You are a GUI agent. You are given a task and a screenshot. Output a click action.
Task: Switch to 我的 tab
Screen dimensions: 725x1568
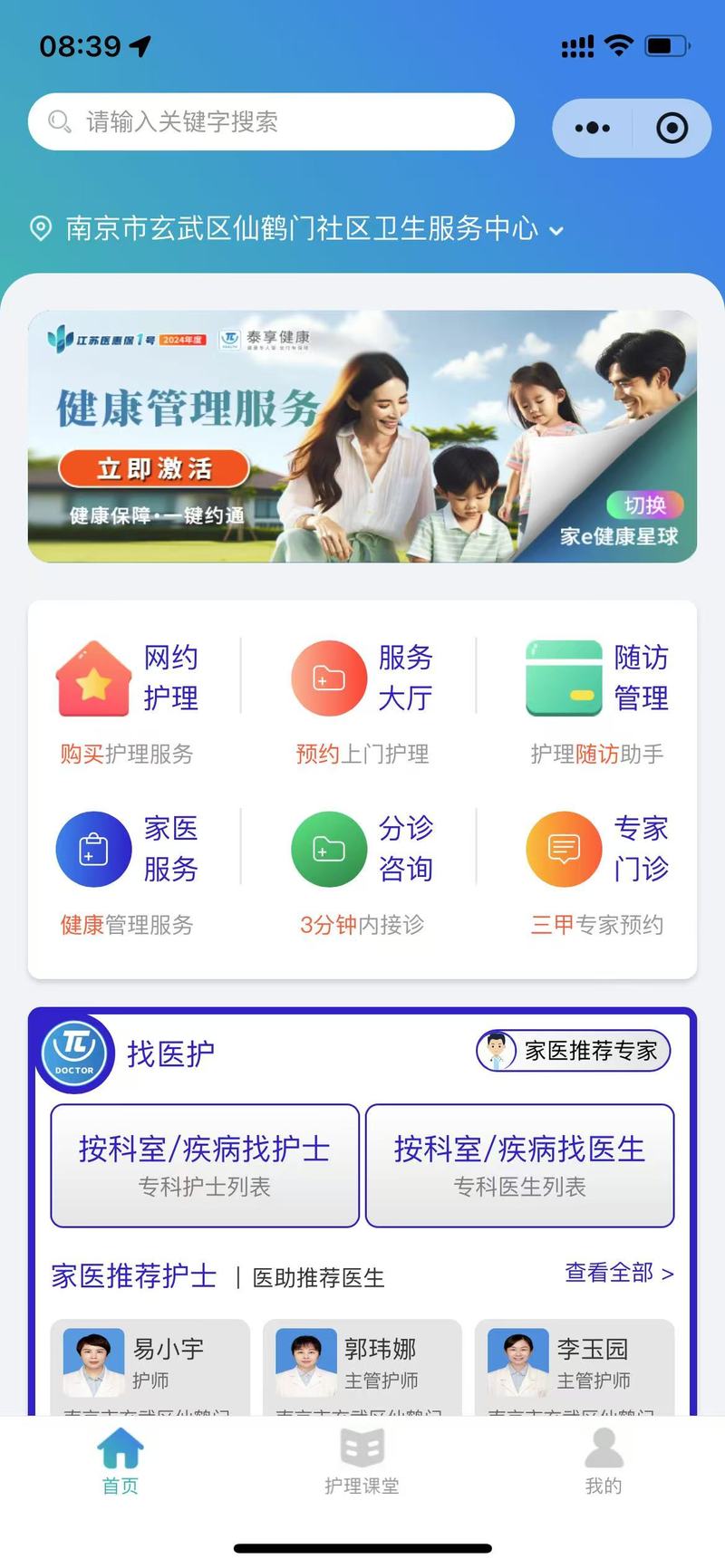tap(604, 1460)
